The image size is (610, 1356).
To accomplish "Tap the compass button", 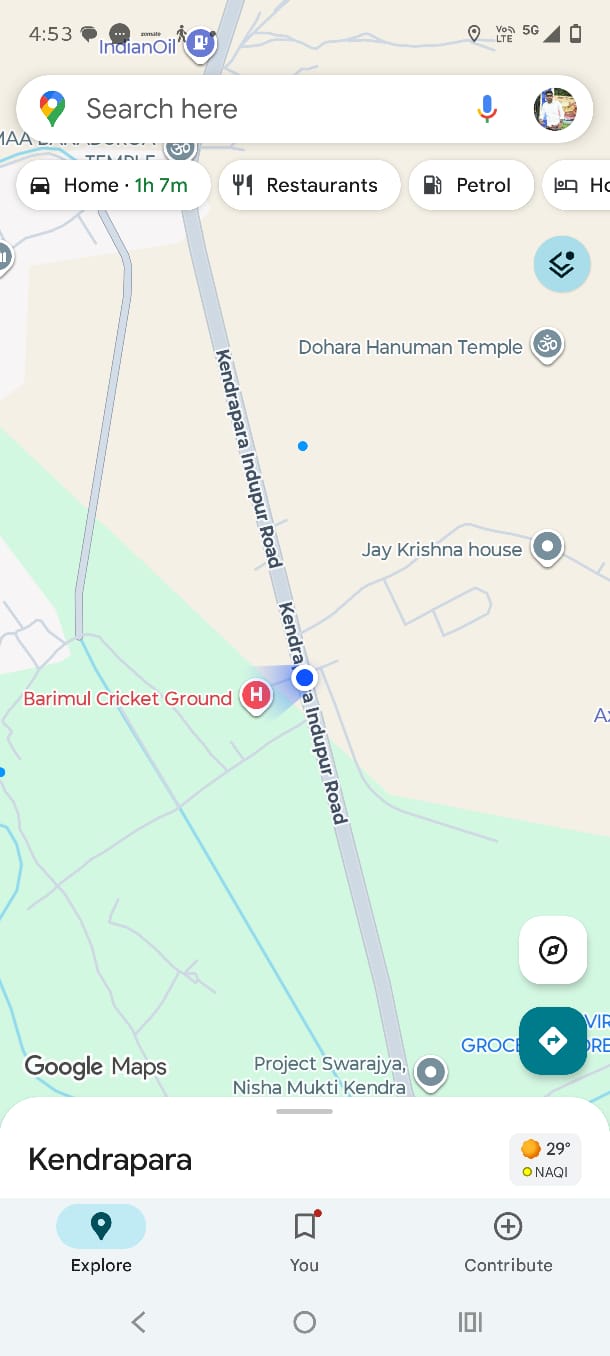I will (553, 950).
